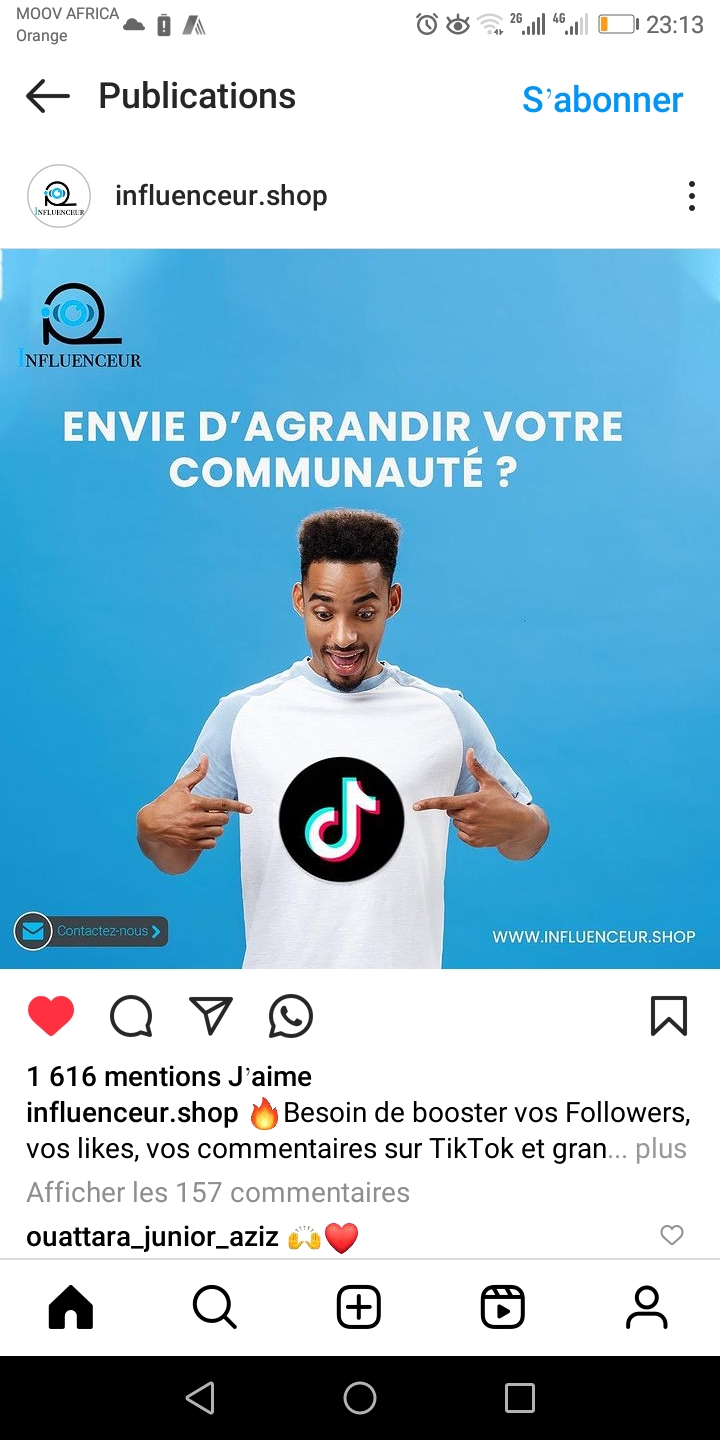720x1440 pixels.
Task: Tap S'abonner to follow the account
Action: pos(602,99)
